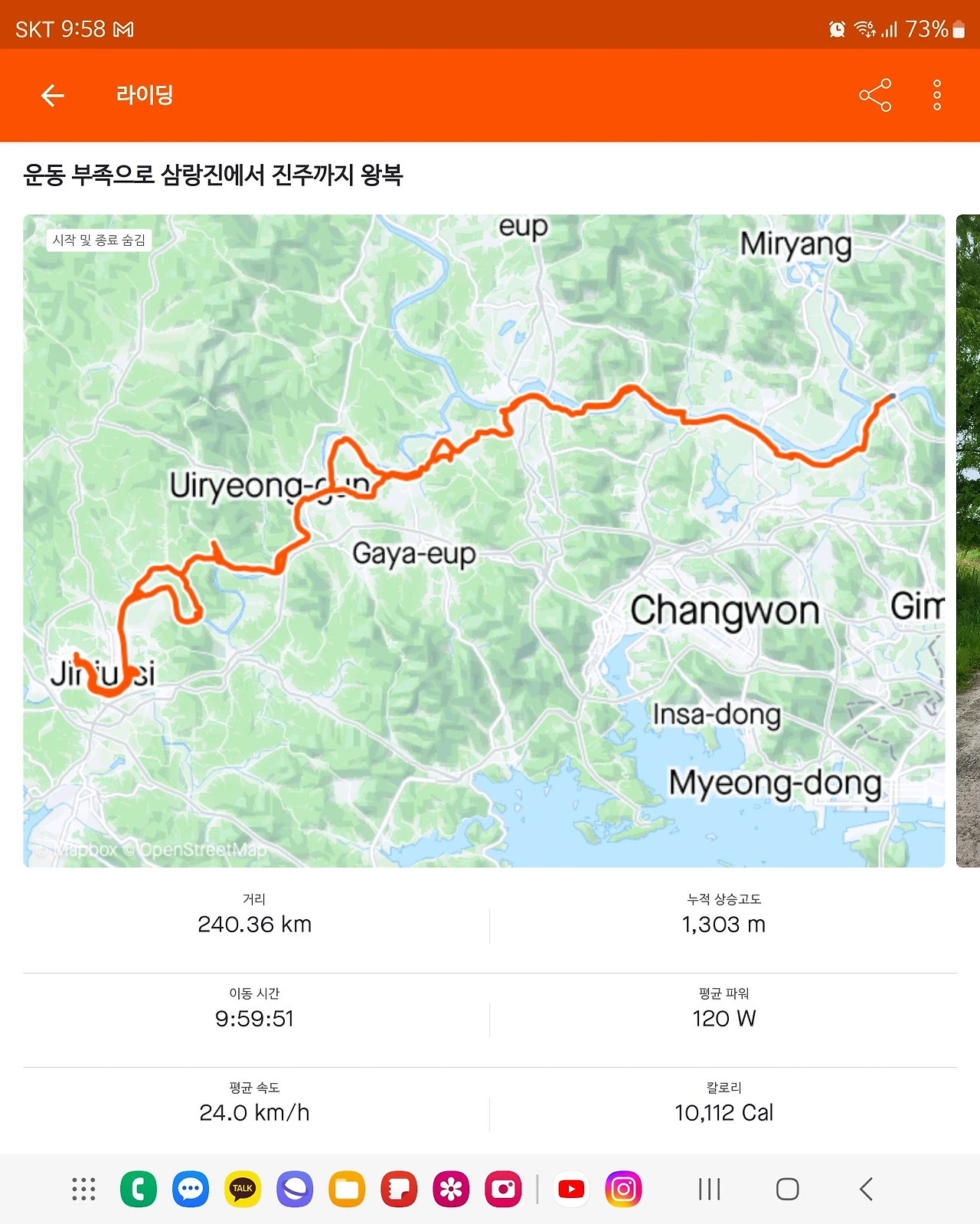Open YouTube from the taskbar
The height and width of the screenshot is (1224, 980).
pyautogui.click(x=571, y=1190)
